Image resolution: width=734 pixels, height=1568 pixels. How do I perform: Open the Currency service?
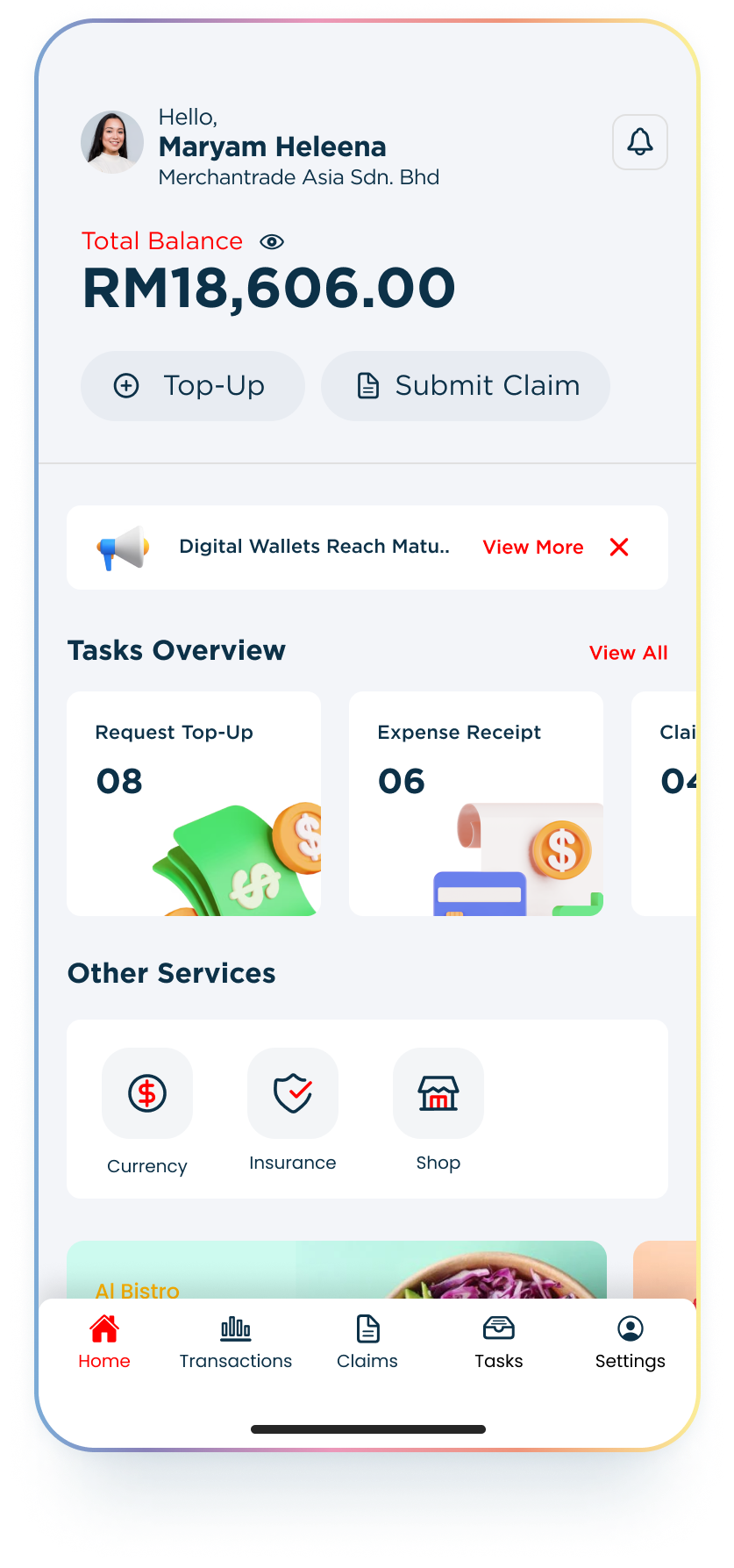point(147,1094)
